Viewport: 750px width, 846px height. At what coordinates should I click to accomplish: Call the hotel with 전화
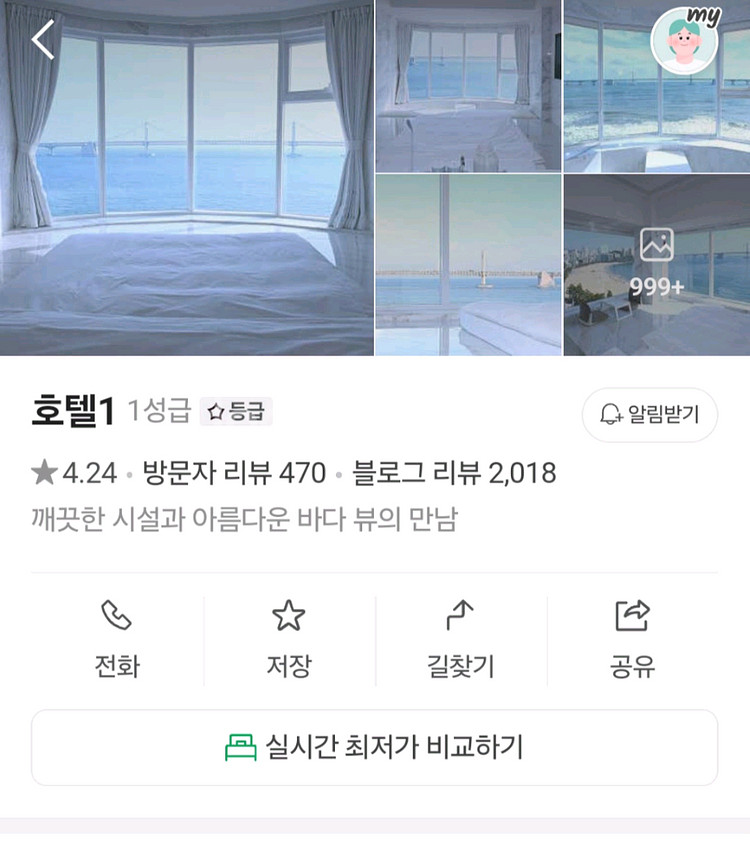[117, 640]
